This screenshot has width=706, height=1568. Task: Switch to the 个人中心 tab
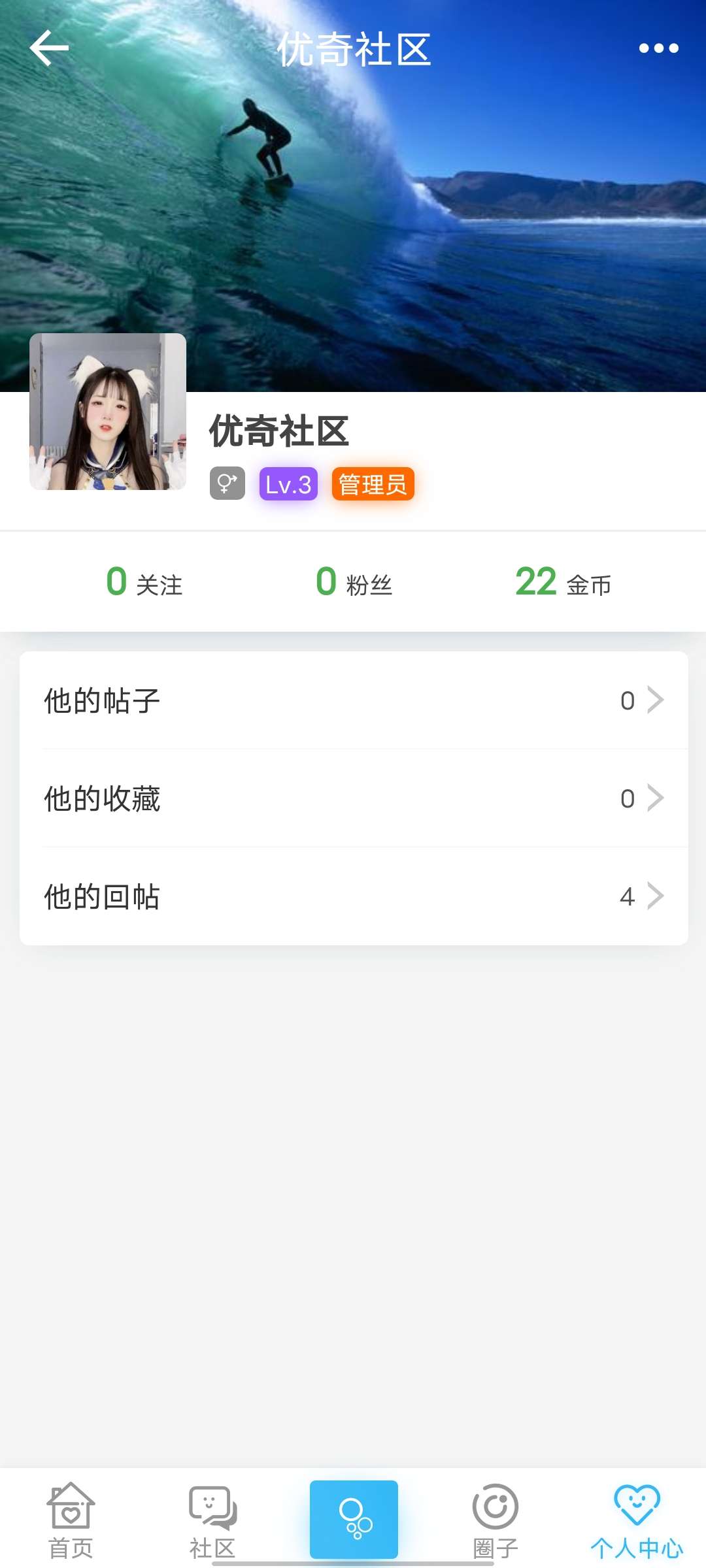(x=637, y=1520)
